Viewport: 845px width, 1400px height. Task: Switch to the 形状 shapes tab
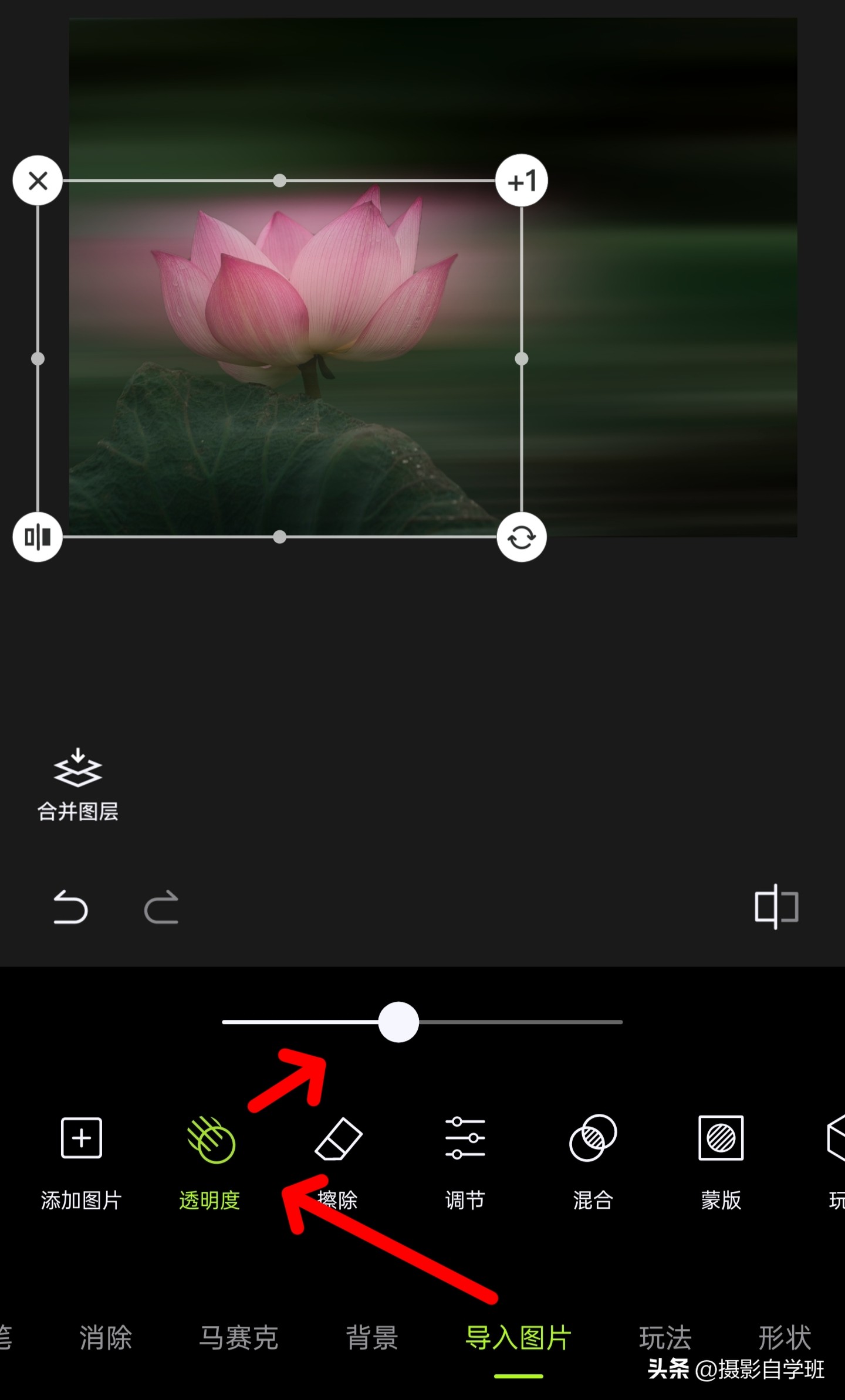785,1338
